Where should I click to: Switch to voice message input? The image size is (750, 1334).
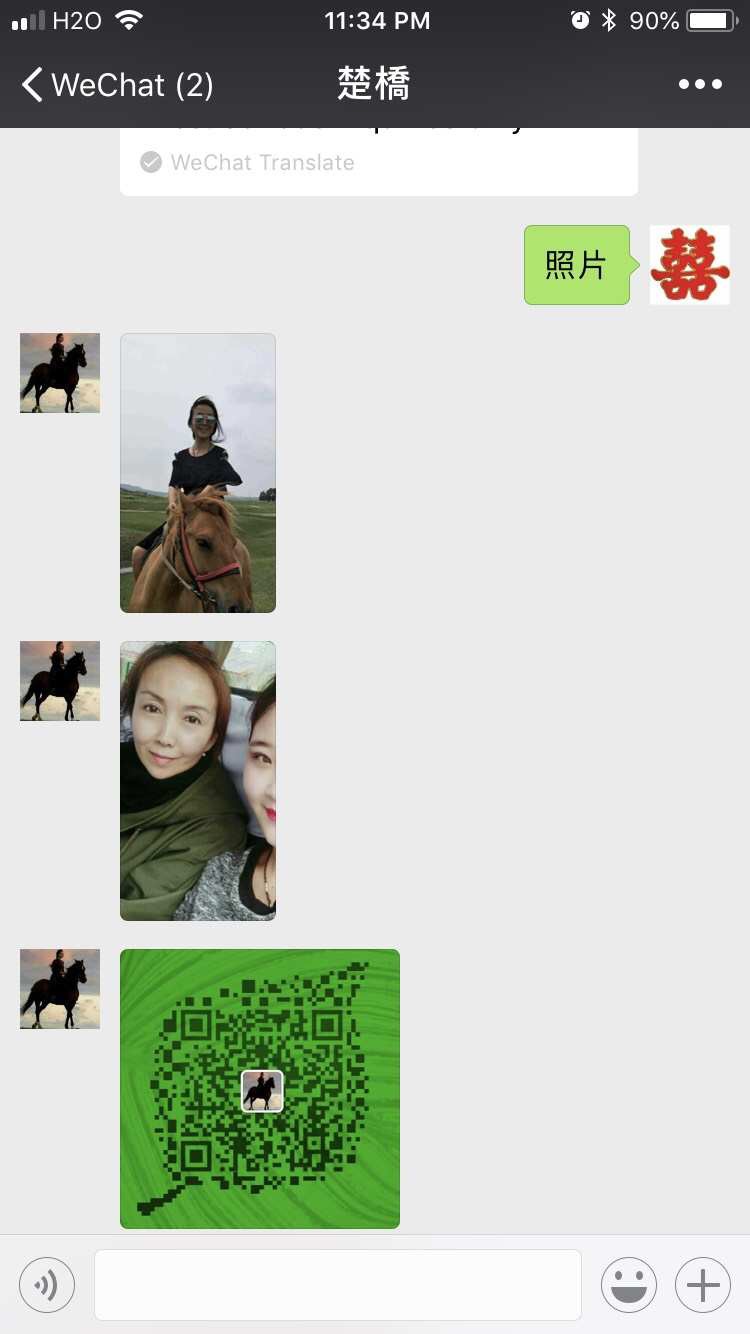(47, 1284)
